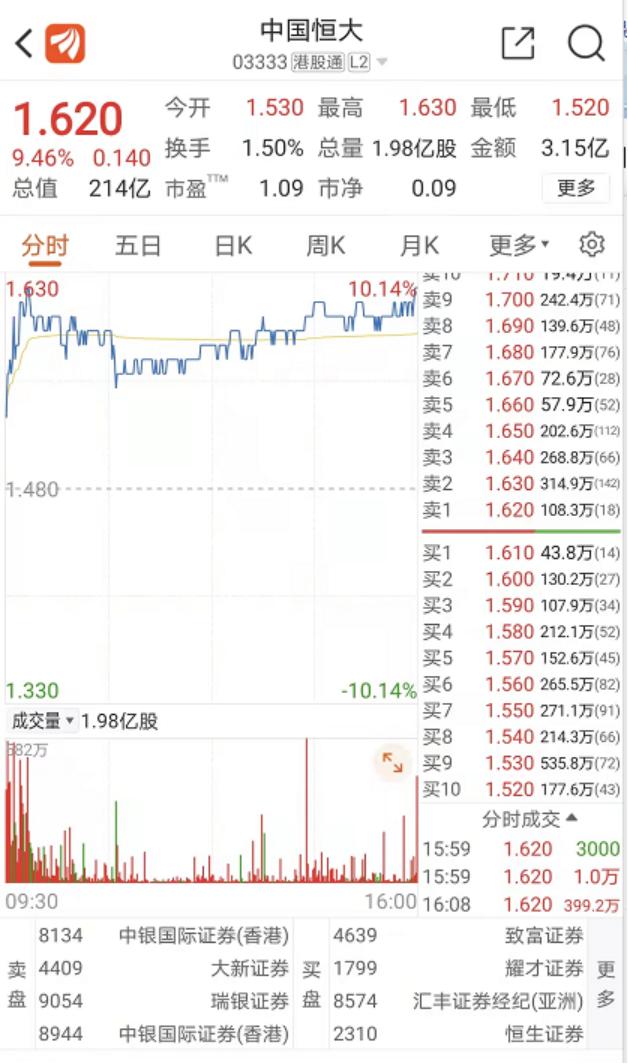Toggle the 分时成交 section header
Viewport: 628px width, 1064px height.
pos(529,819)
